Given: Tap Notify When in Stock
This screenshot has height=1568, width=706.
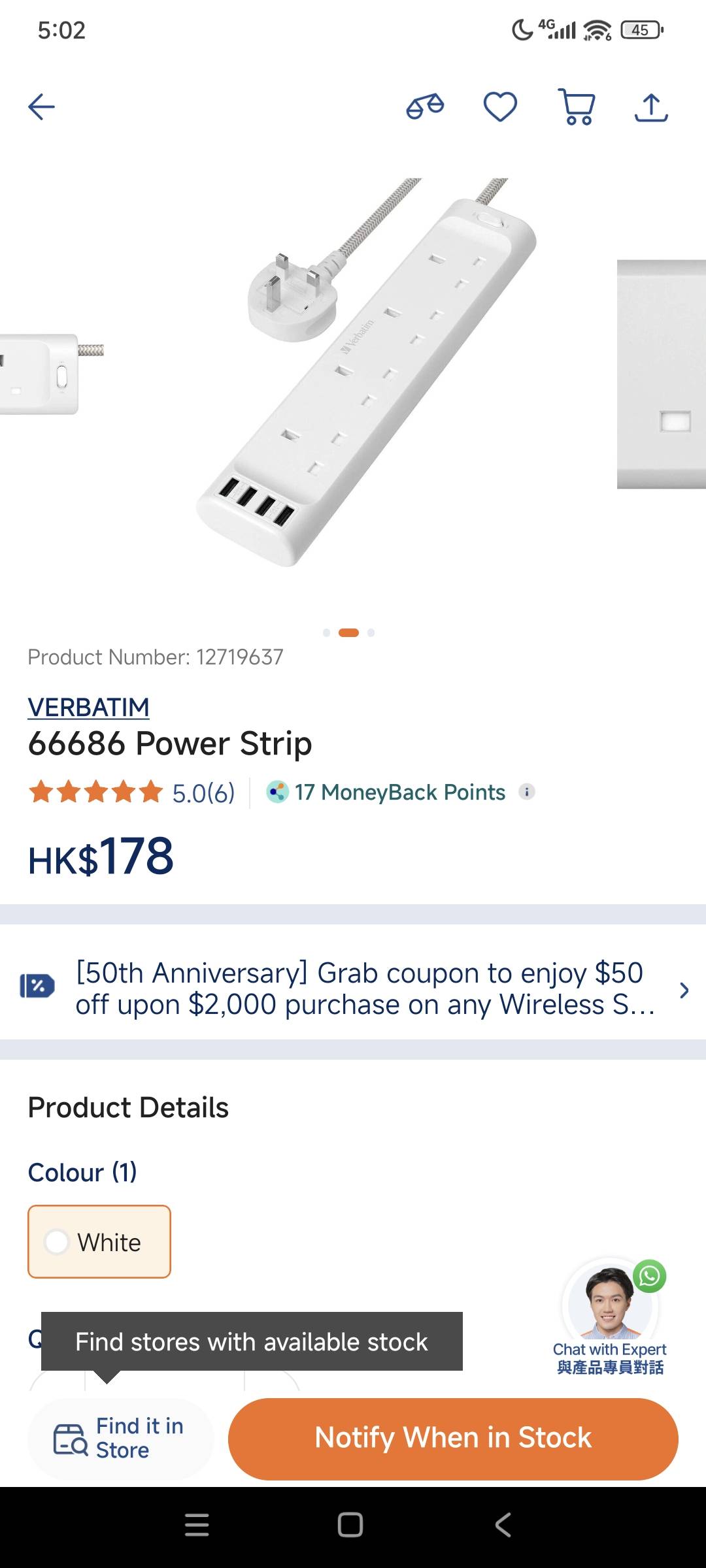Looking at the screenshot, I should pyautogui.click(x=453, y=1438).
